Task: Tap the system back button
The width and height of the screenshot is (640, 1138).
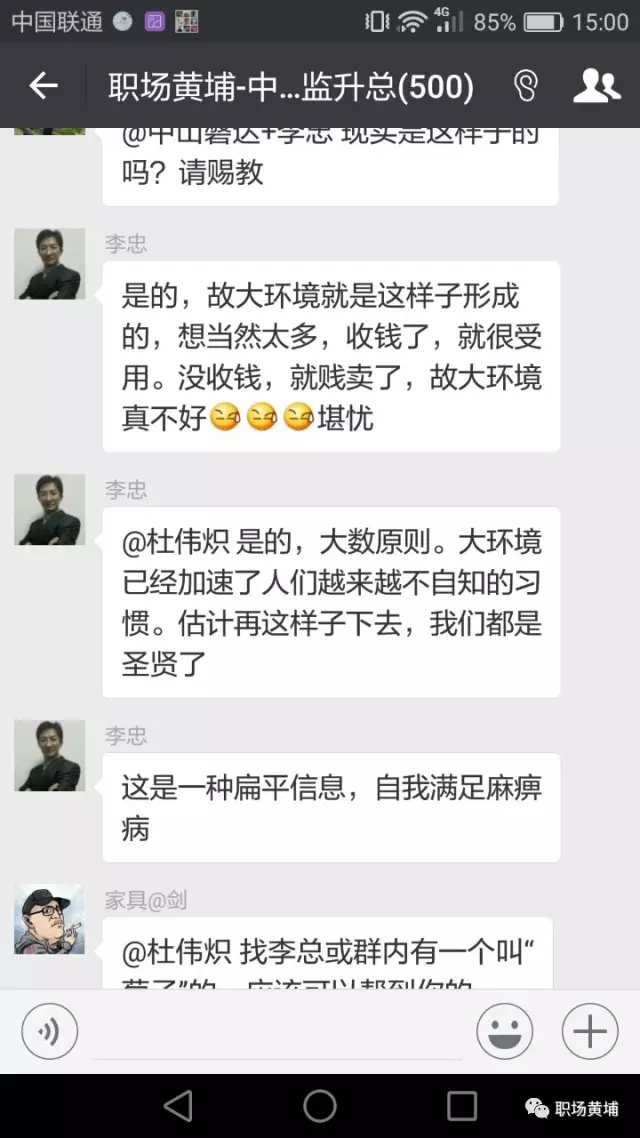Action: tap(178, 1105)
